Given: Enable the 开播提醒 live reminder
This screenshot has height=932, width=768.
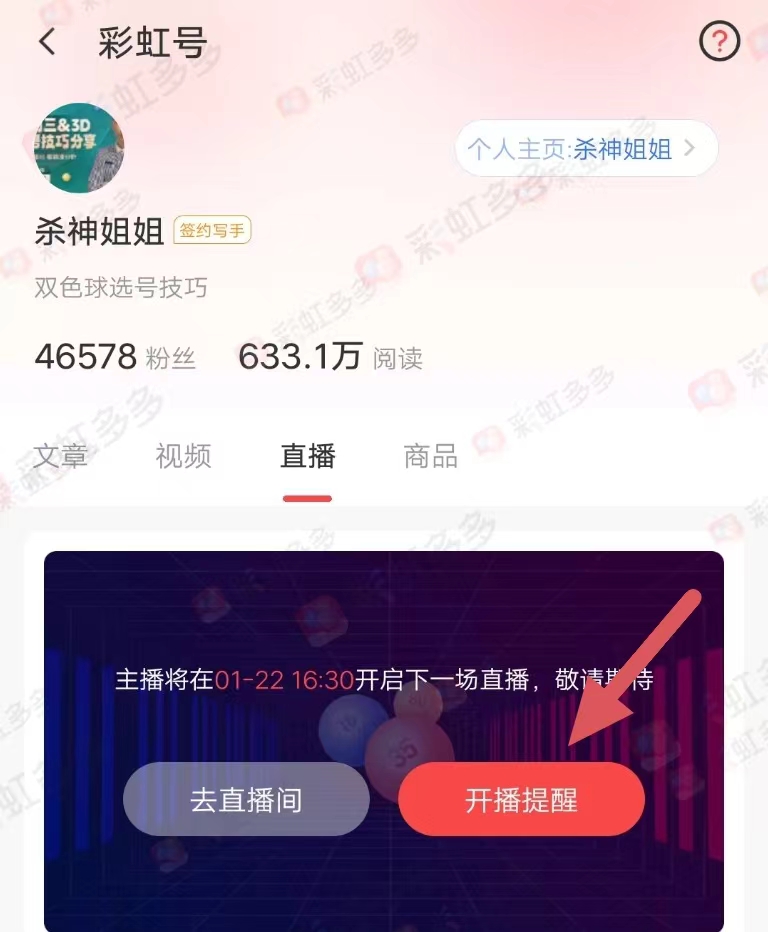Looking at the screenshot, I should 521,799.
